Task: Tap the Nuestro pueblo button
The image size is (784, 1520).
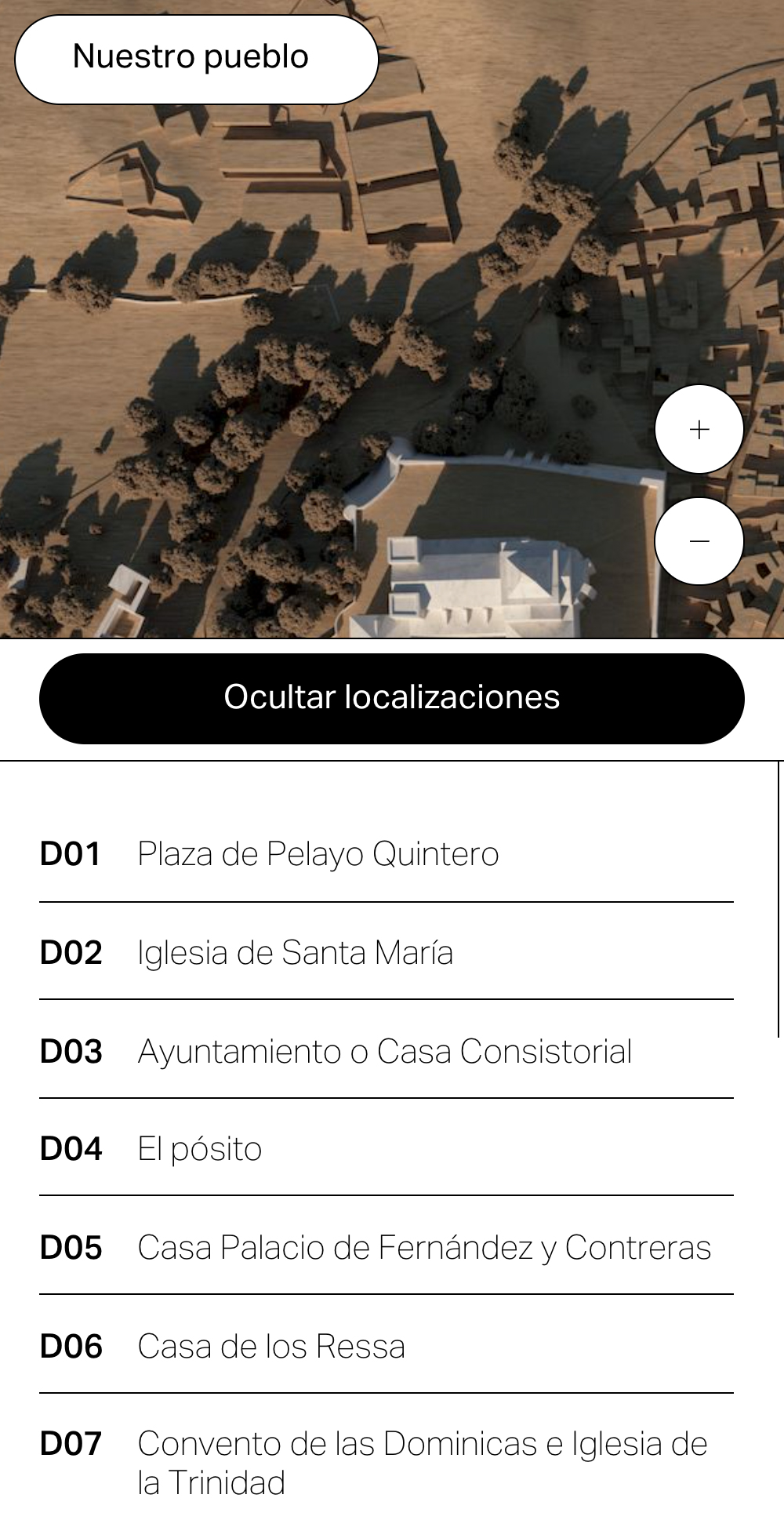Action: [196, 59]
